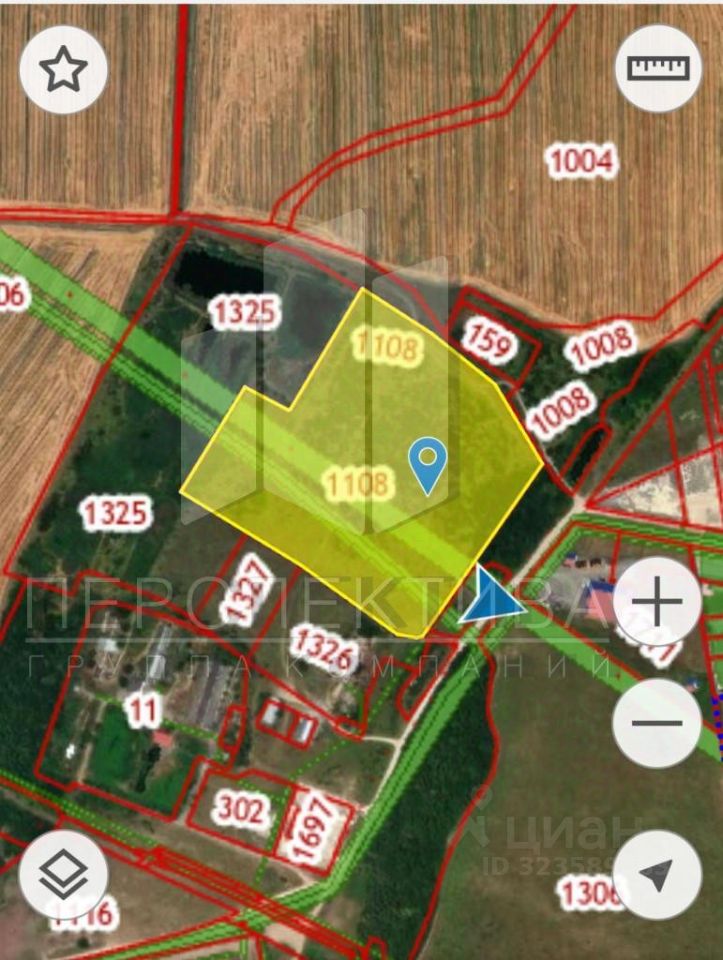Open the ruler measurement tool
Image resolution: width=723 pixels, height=960 pixels.
[x=658, y=68]
